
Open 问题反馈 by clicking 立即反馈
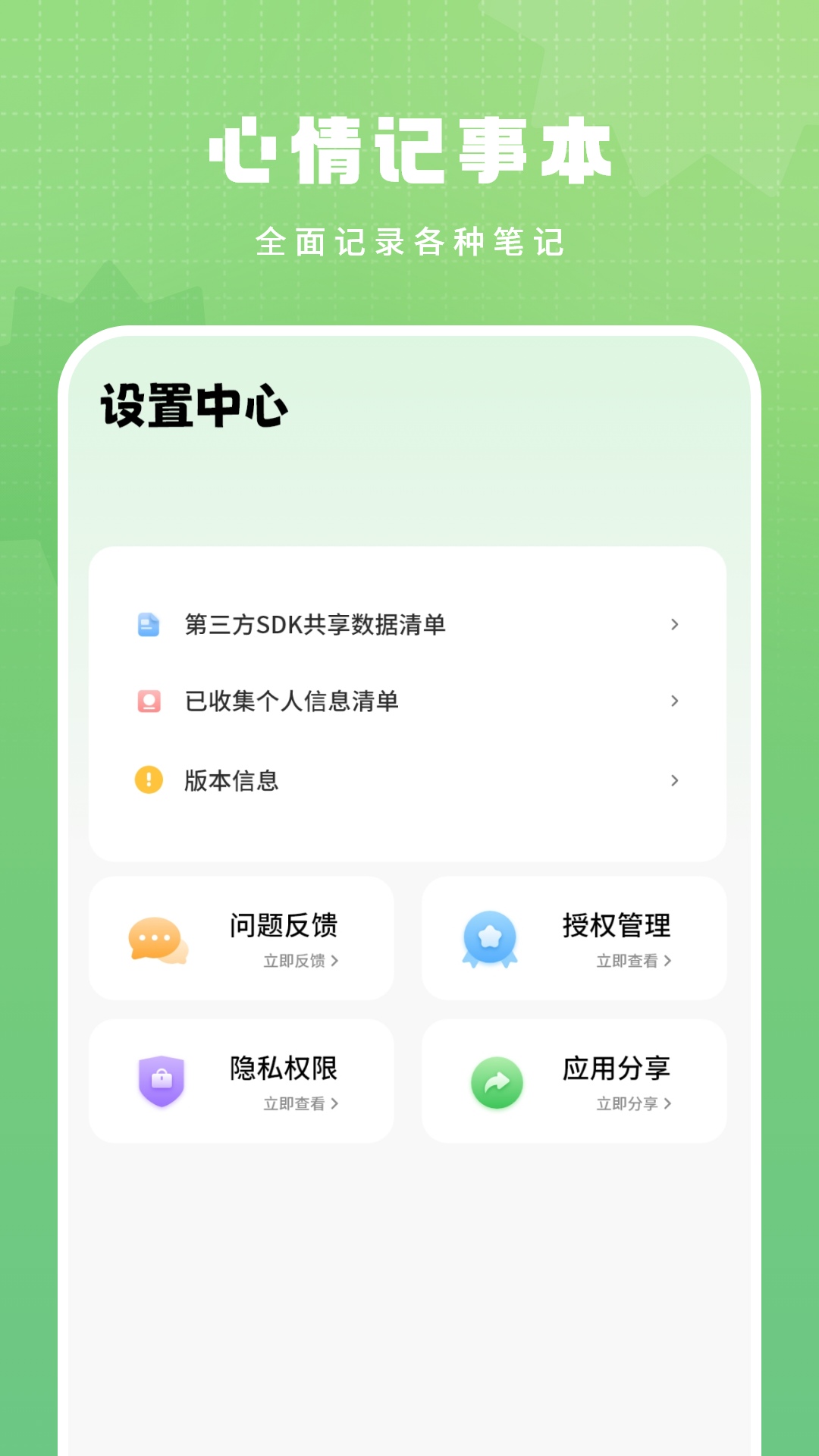(302, 961)
